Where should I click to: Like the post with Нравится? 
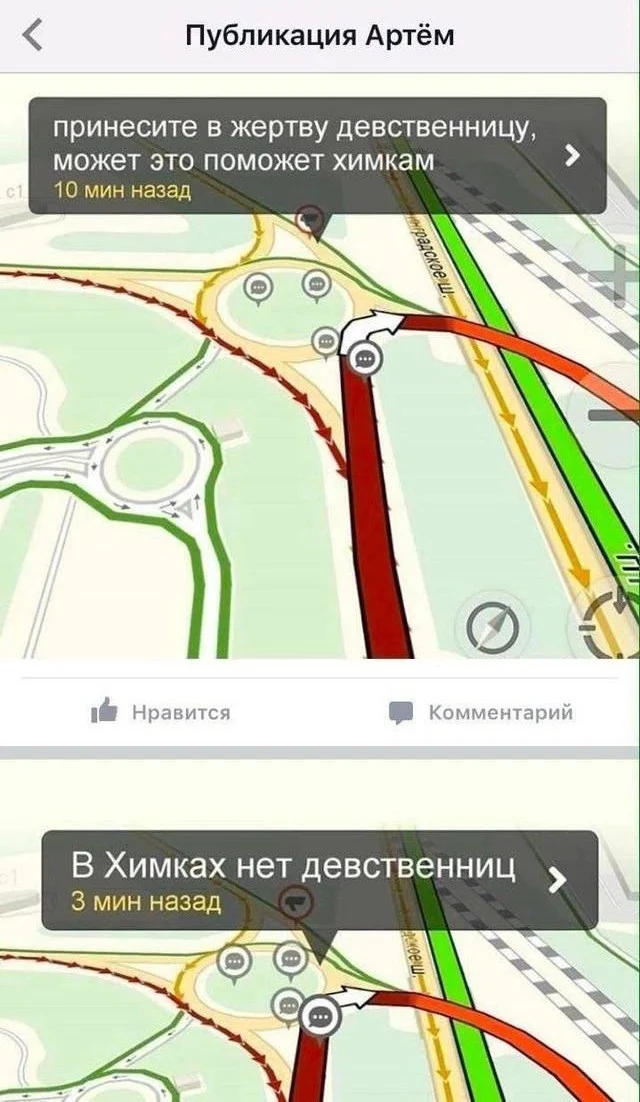[x=161, y=712]
